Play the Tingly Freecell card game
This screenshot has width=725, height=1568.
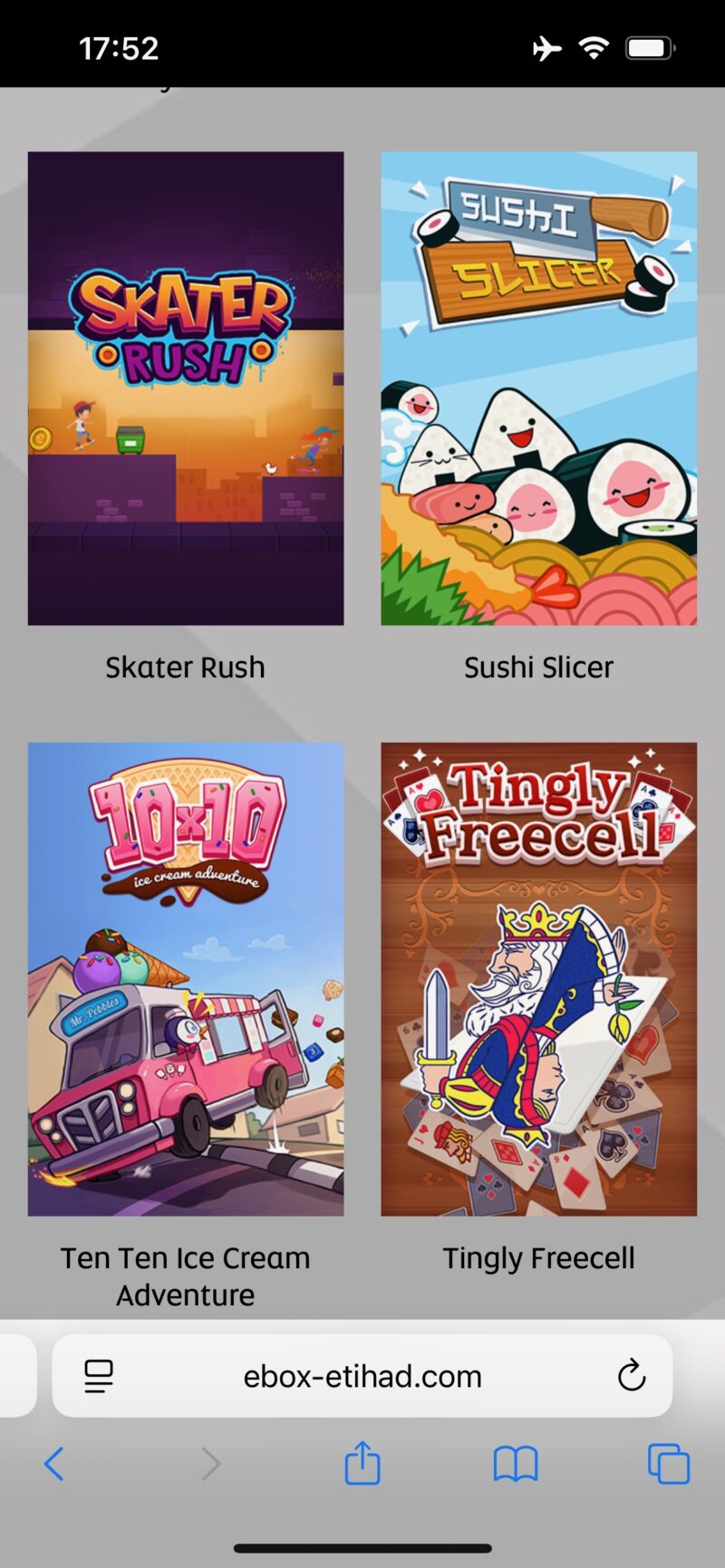coord(538,978)
